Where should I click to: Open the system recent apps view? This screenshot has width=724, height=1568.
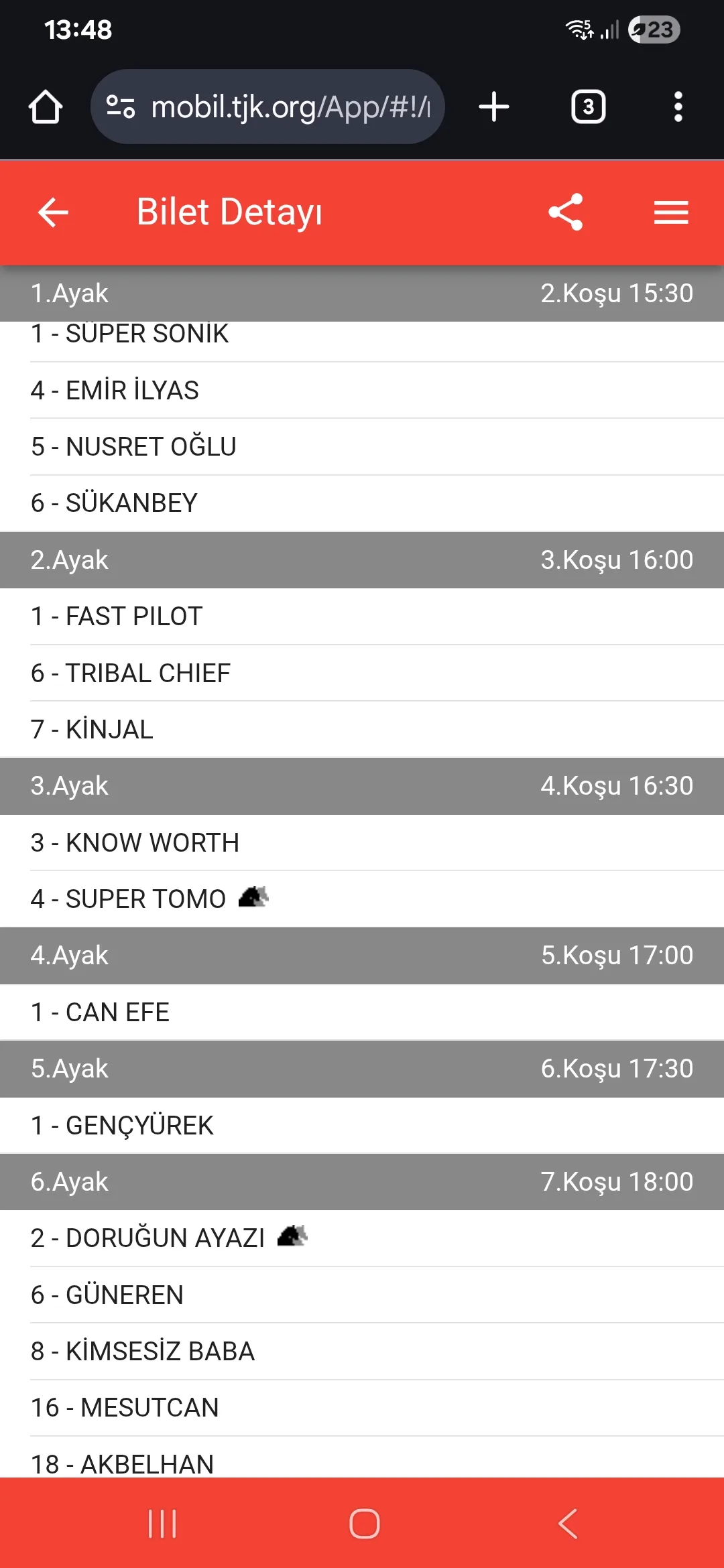coord(162,1524)
